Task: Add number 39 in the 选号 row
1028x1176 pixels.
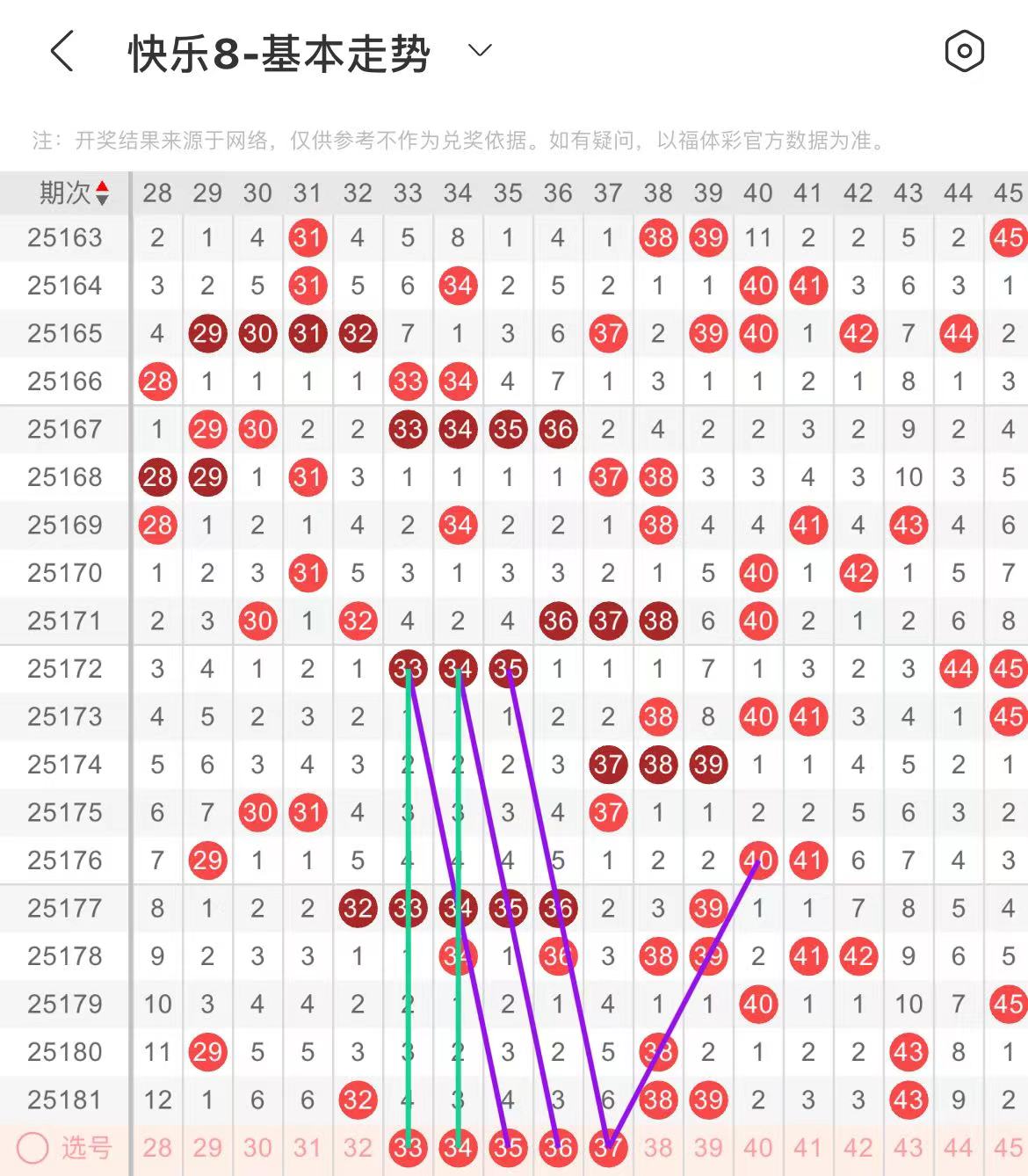Action: (708, 1147)
